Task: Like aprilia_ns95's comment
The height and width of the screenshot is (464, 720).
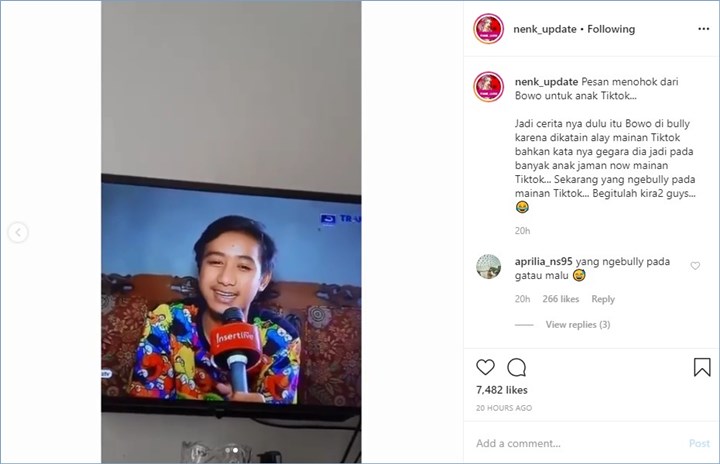Action: pos(695,265)
